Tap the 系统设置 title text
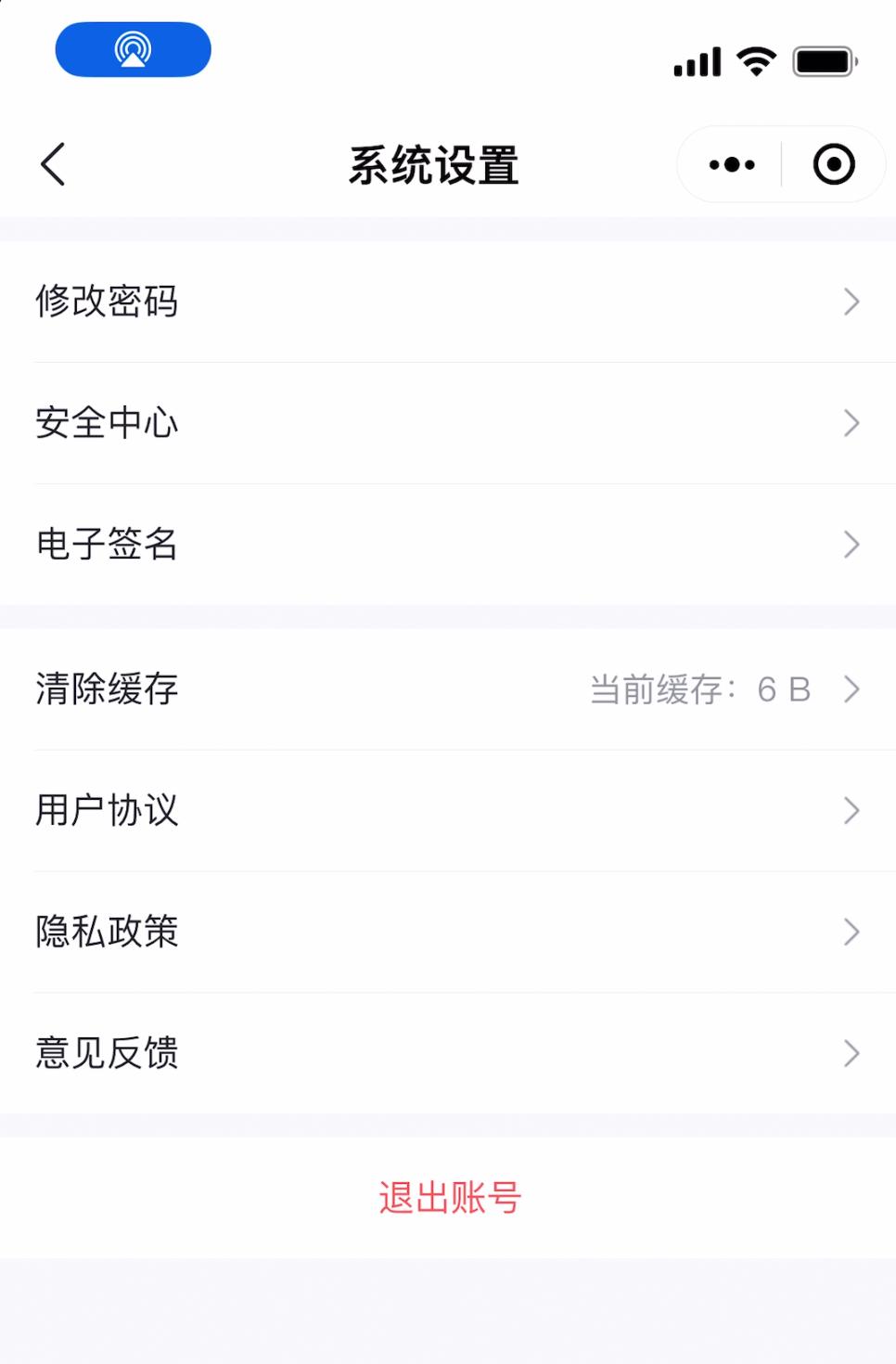This screenshot has width=896, height=1364. click(x=433, y=163)
